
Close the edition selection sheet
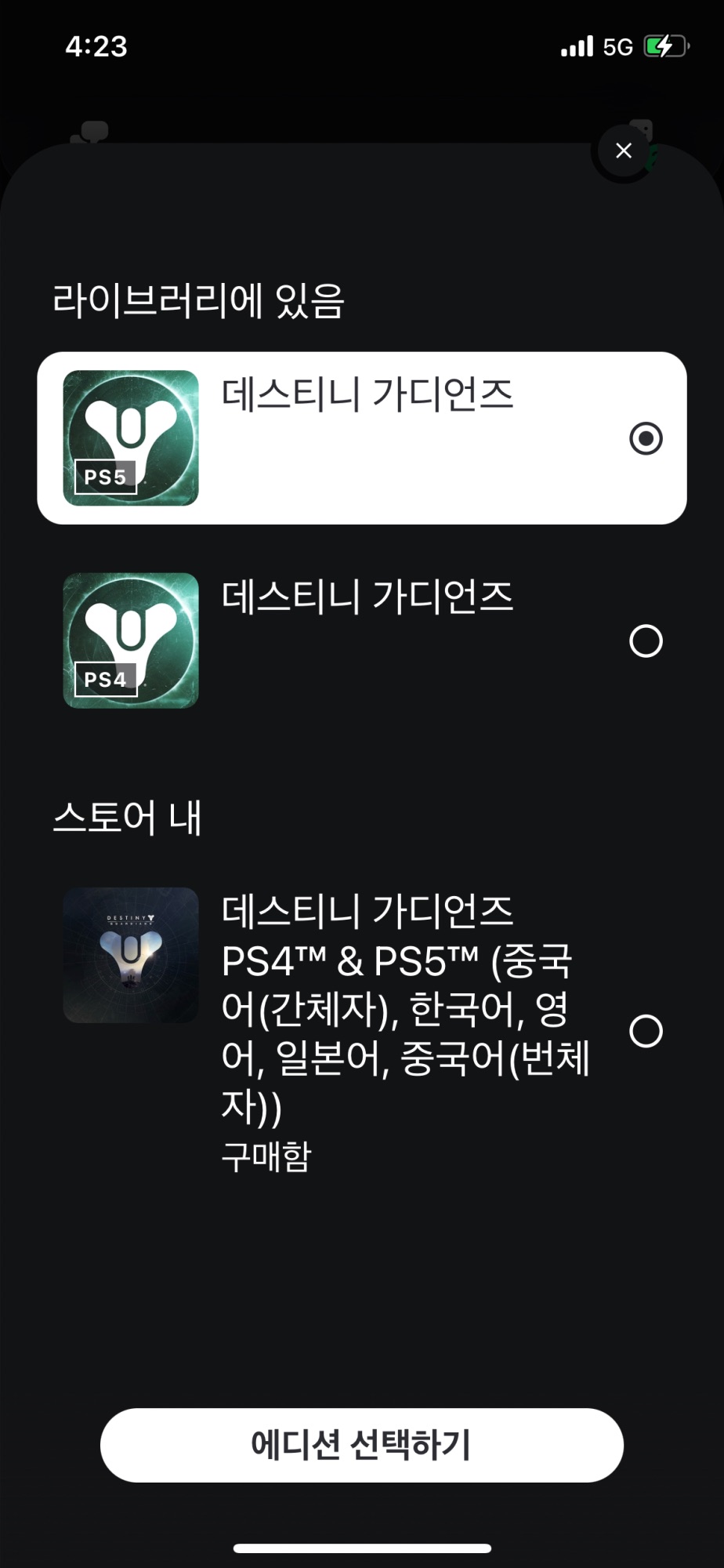click(624, 151)
